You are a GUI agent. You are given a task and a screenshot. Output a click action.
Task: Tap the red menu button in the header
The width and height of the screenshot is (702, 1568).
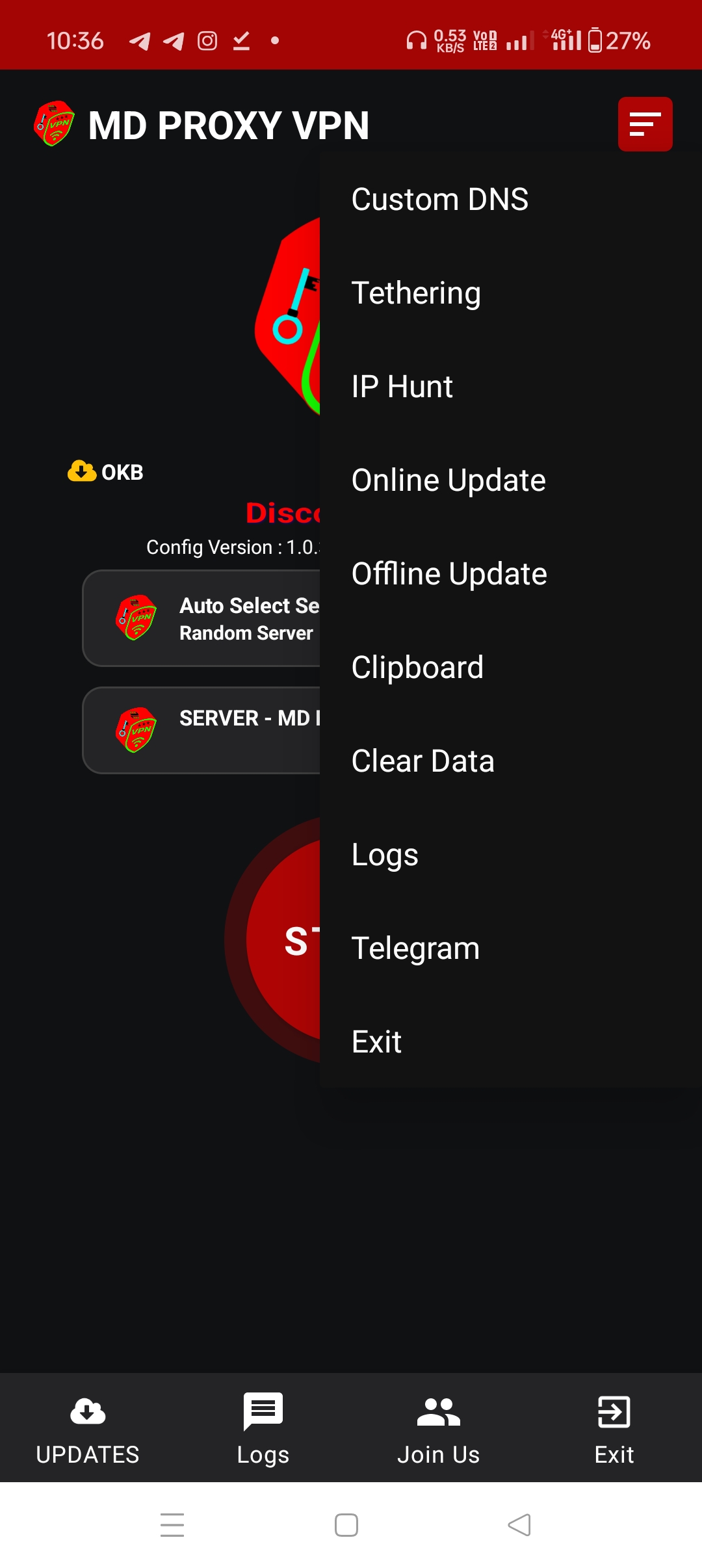[645, 124]
